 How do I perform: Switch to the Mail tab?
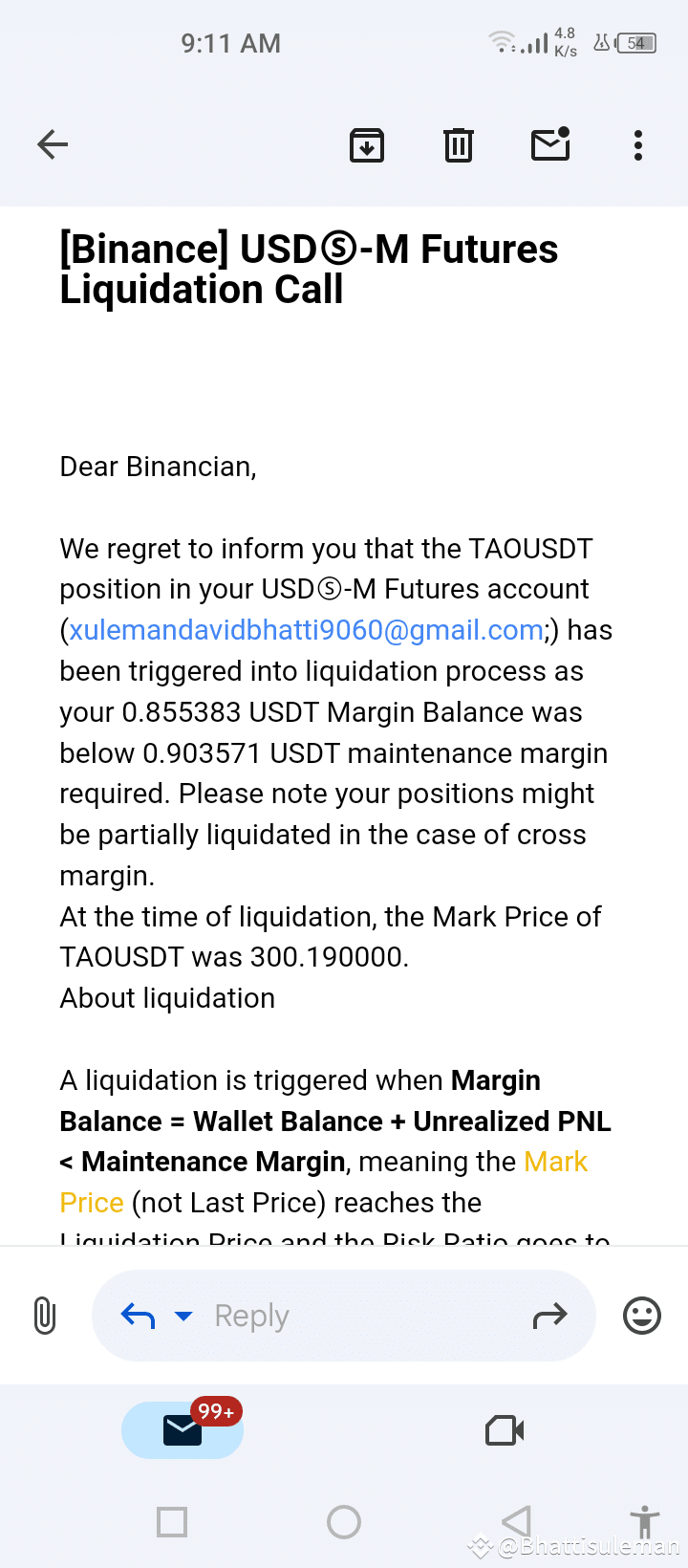point(183,1430)
